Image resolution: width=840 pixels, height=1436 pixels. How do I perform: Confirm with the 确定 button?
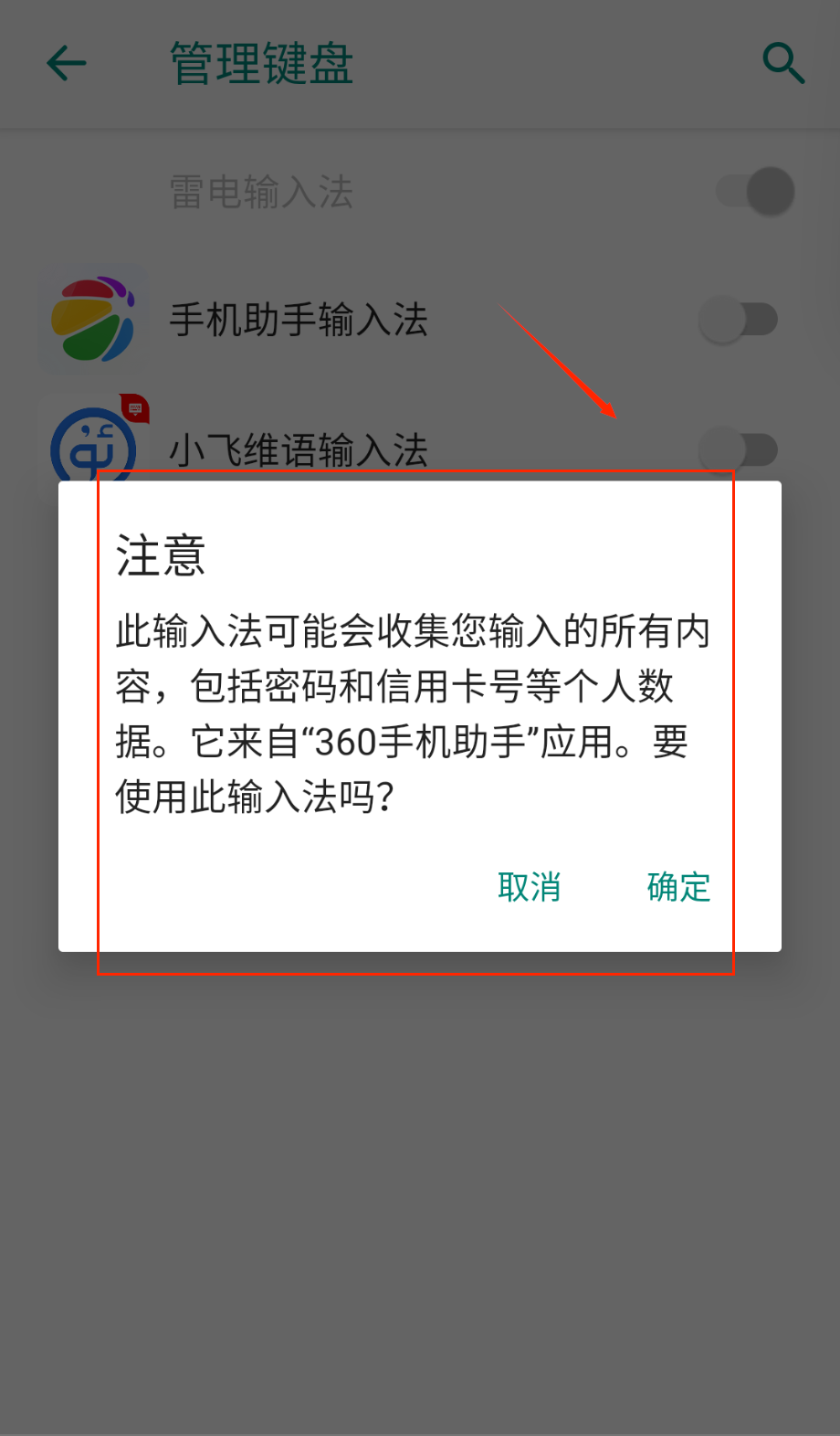click(x=678, y=887)
